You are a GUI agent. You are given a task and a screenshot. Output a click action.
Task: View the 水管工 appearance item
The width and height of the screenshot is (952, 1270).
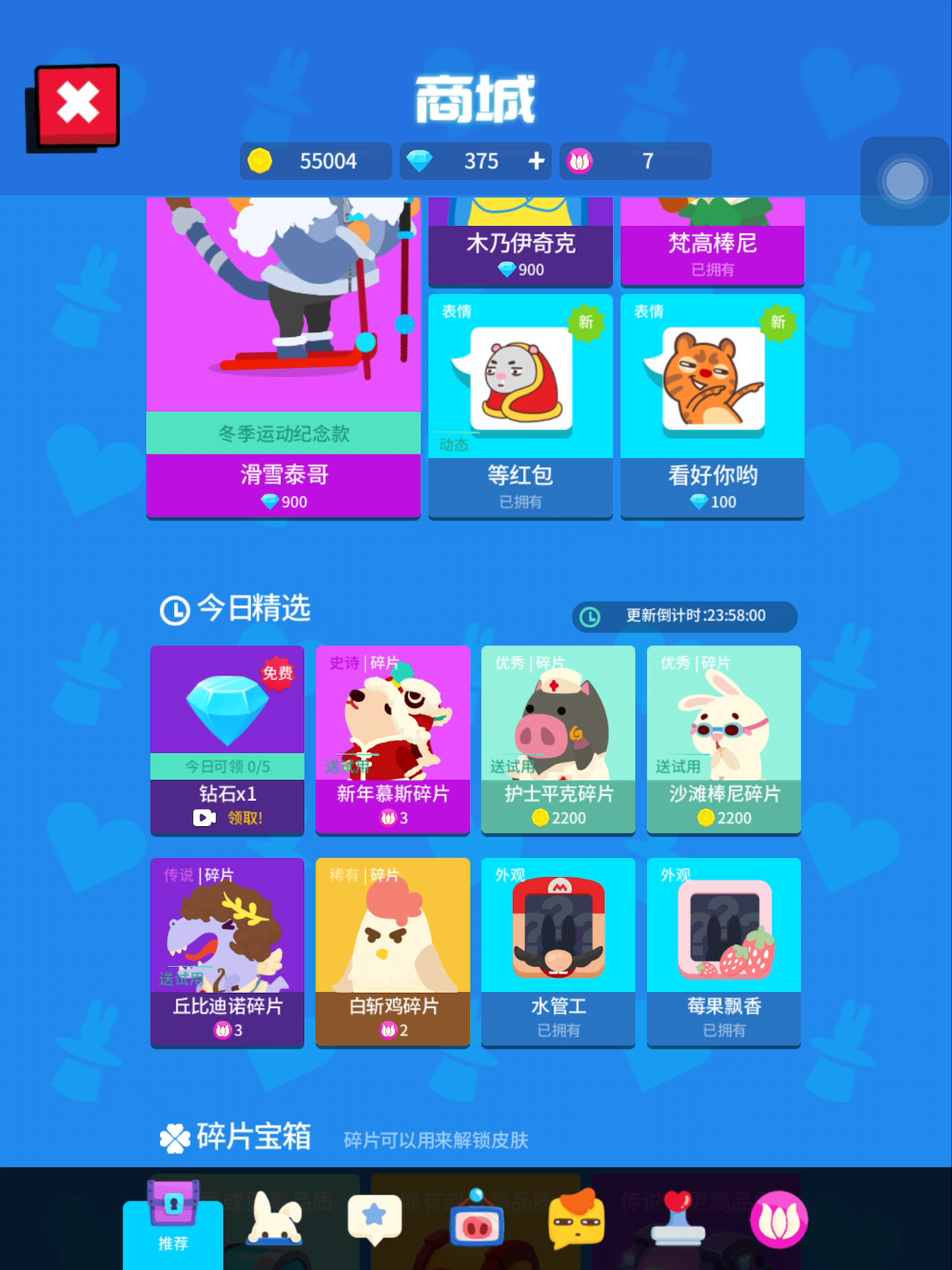coord(558,952)
